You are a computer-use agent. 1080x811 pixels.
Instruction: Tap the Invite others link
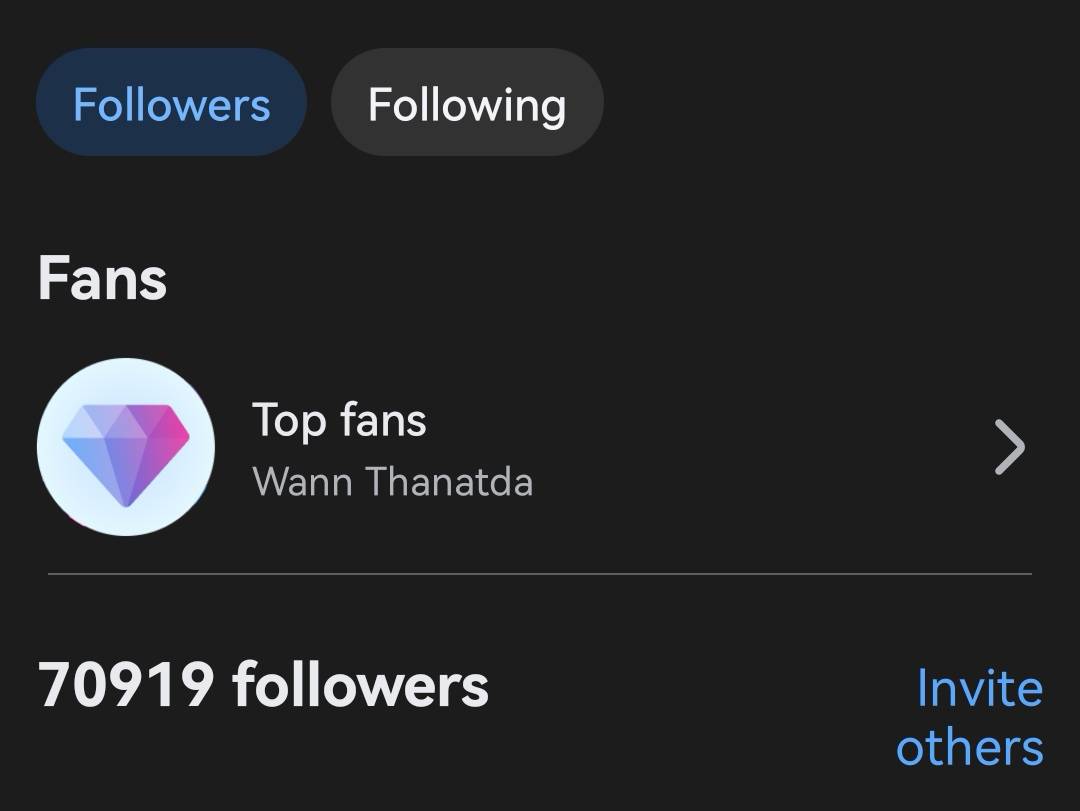[969, 717]
